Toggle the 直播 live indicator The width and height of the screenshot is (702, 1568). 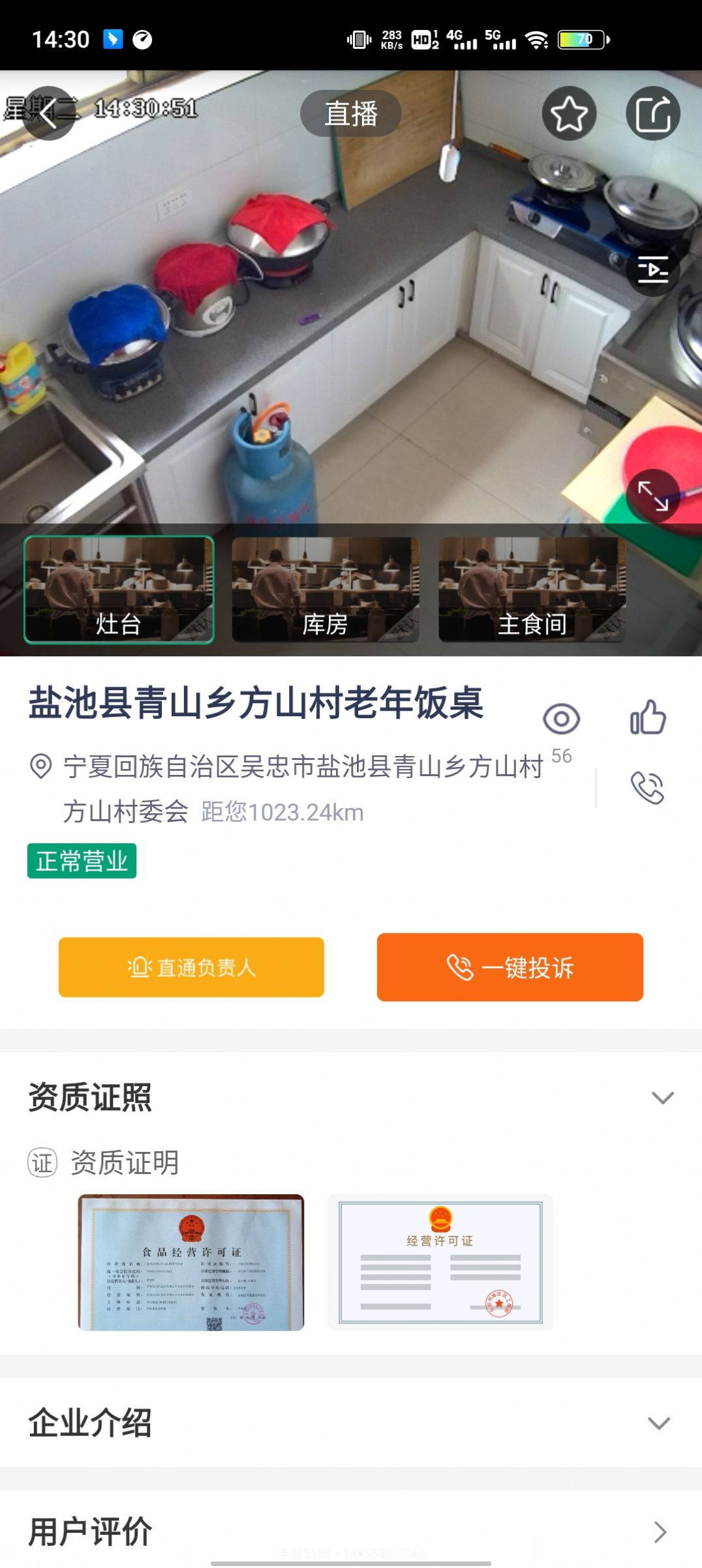350,112
